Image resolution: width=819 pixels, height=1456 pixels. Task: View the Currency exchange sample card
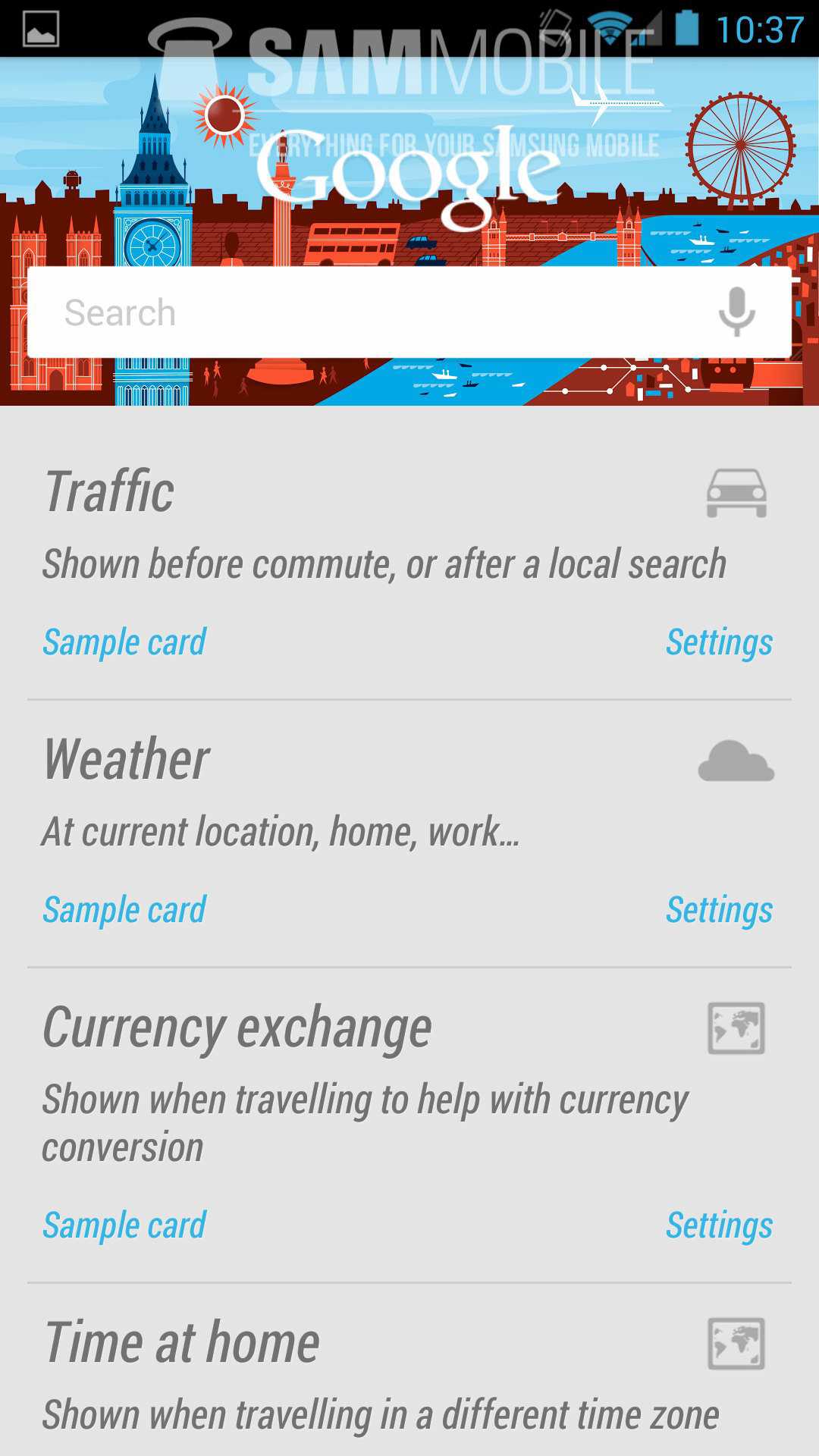(124, 1225)
